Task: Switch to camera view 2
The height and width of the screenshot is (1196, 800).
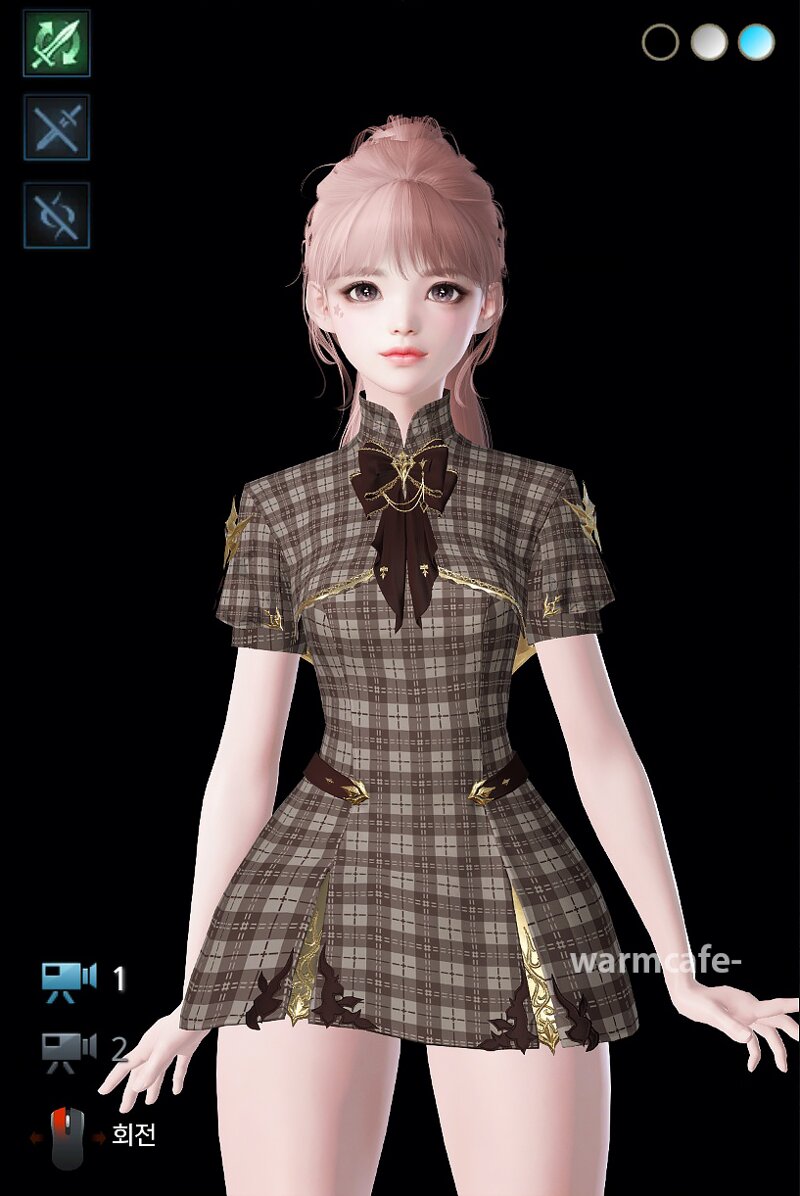Action: (x=70, y=1048)
